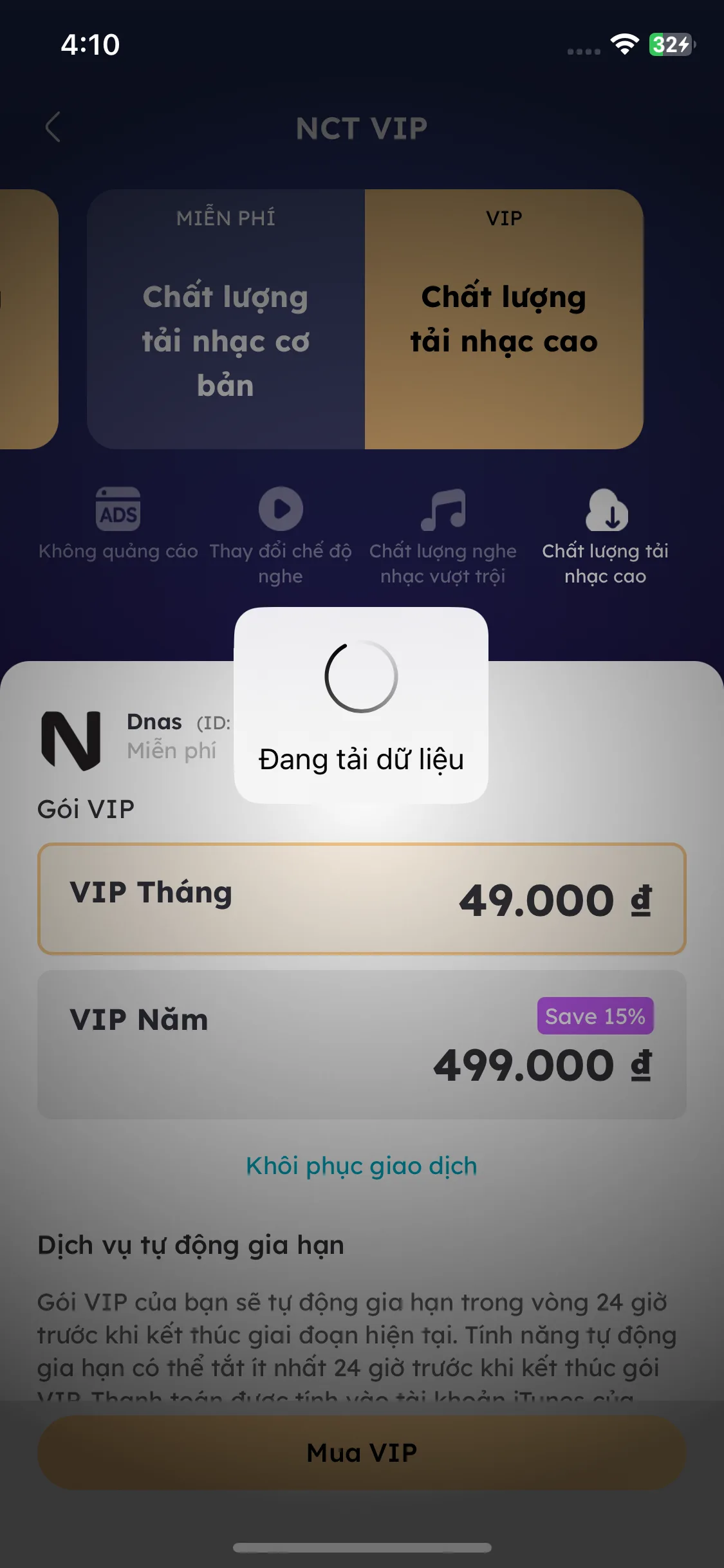724x1568 pixels.
Task: Select the Thay đổi chế độ nghe feature
Action: coord(281,534)
